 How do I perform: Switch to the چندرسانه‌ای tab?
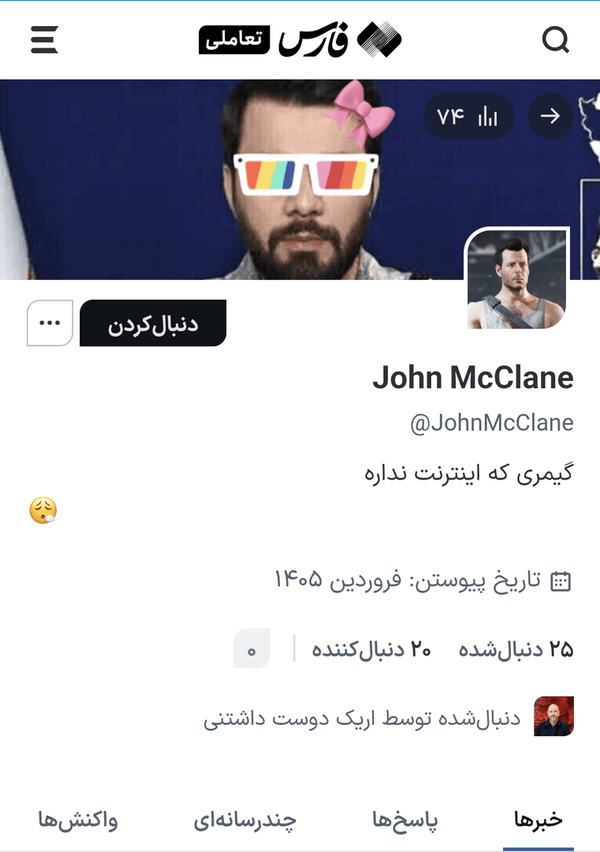point(245,820)
